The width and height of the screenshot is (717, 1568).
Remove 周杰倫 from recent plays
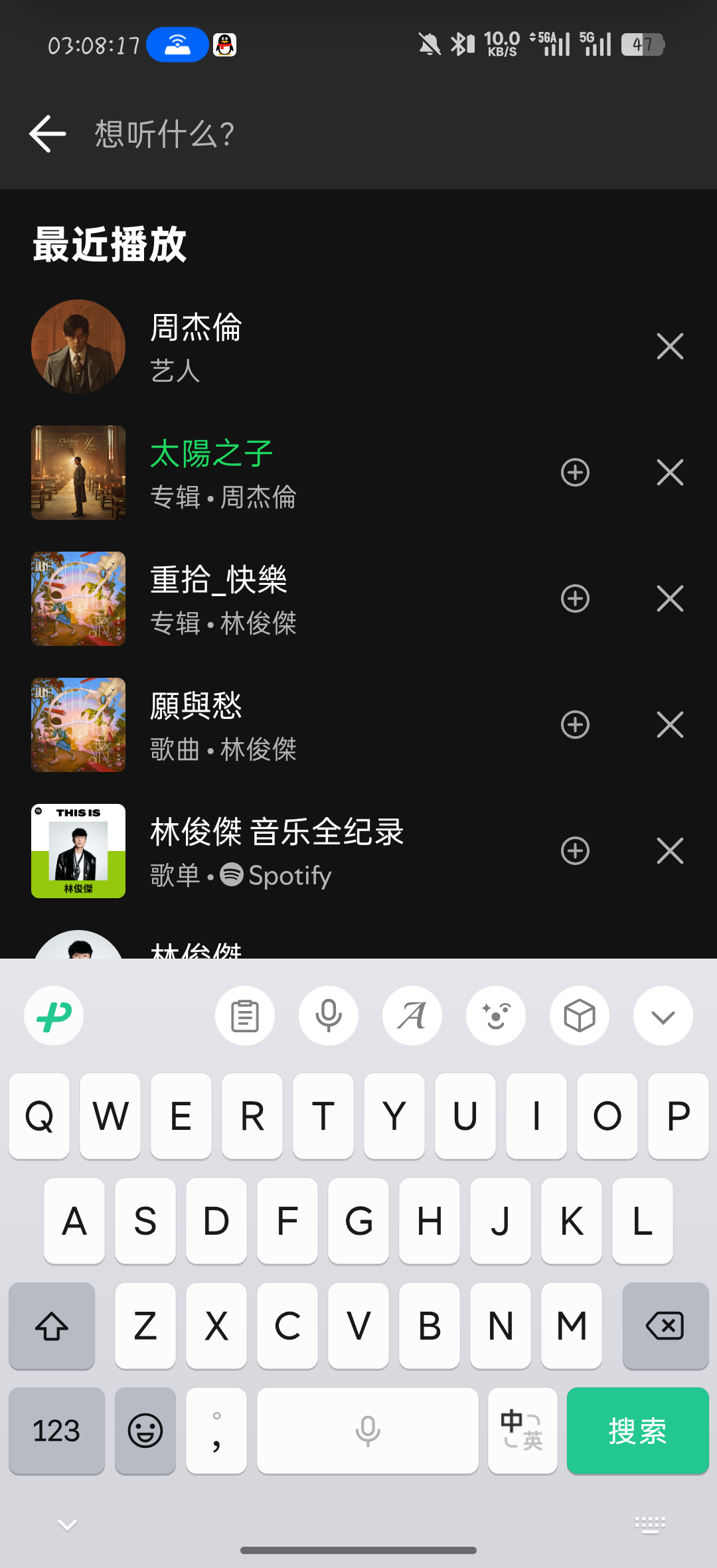(x=670, y=347)
